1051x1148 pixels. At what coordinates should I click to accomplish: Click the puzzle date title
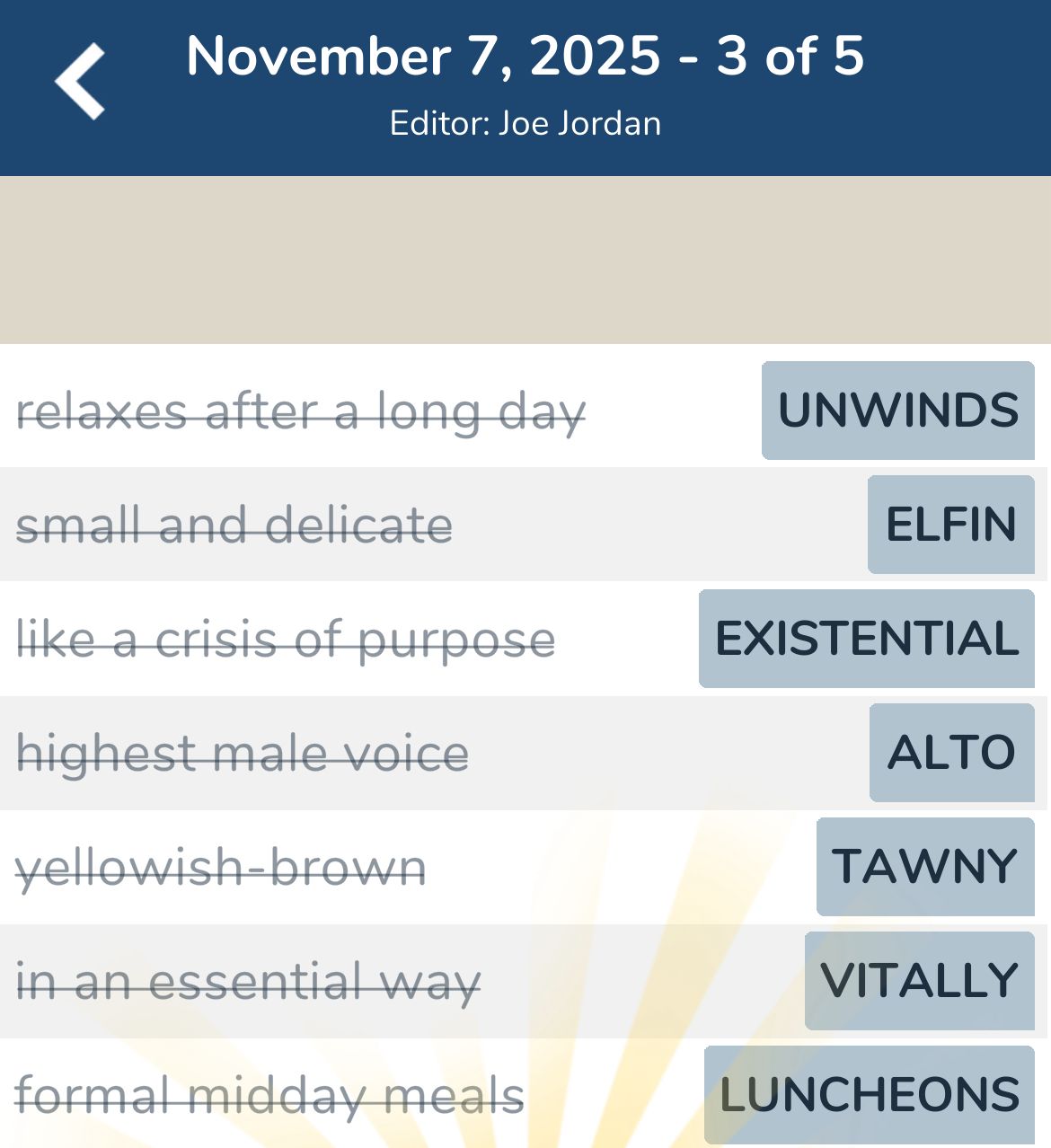coord(525,56)
